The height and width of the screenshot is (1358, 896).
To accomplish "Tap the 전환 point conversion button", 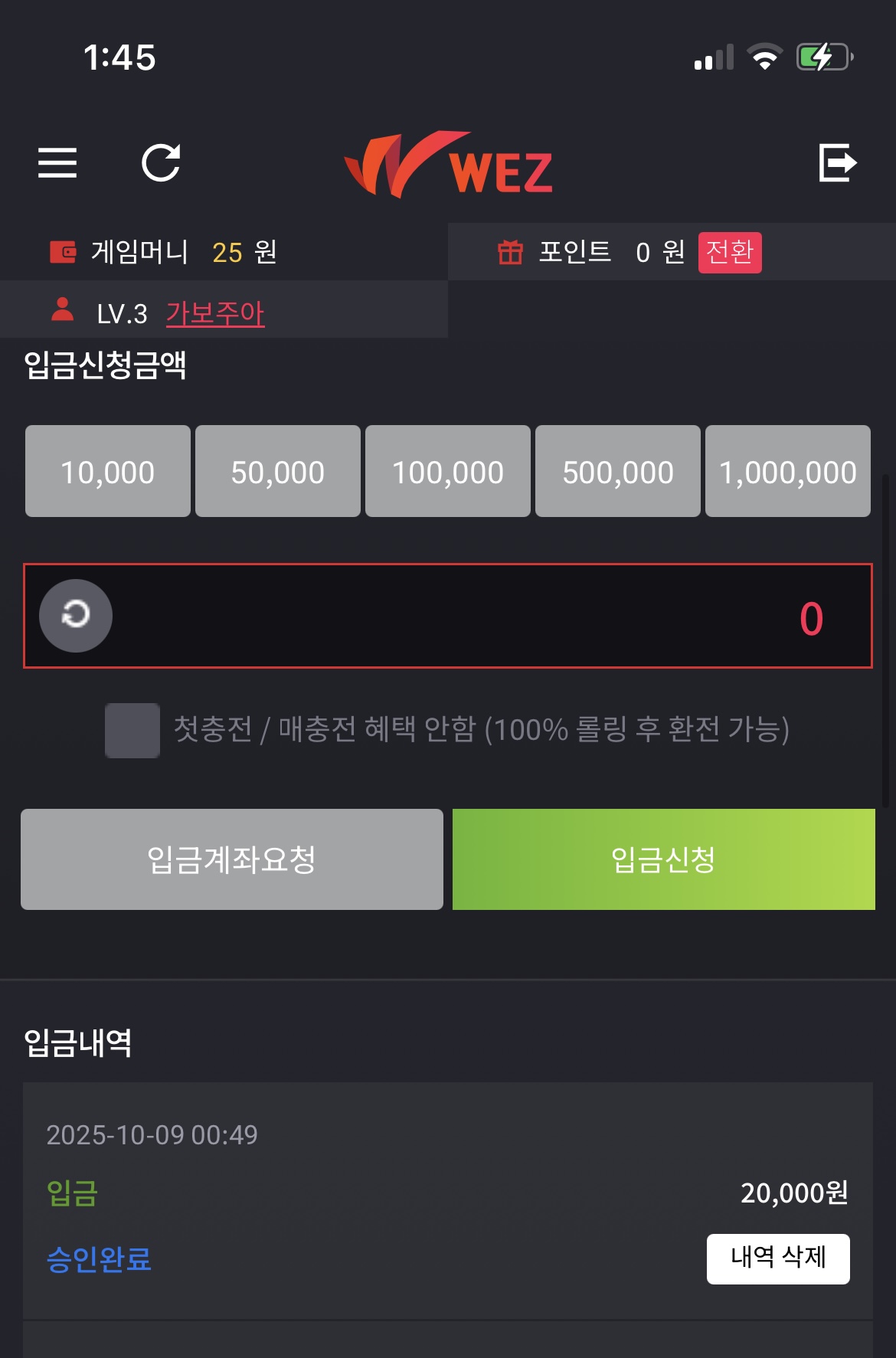I will pos(729,252).
